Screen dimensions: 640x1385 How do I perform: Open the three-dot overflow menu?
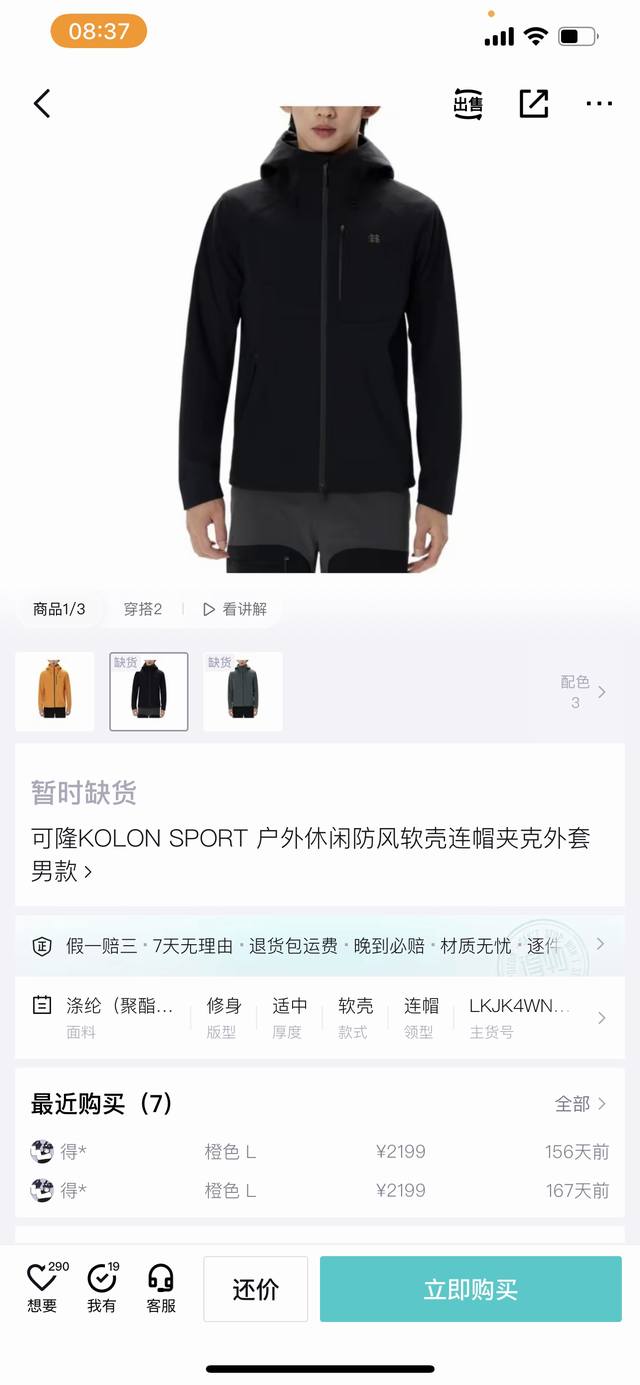pos(598,104)
